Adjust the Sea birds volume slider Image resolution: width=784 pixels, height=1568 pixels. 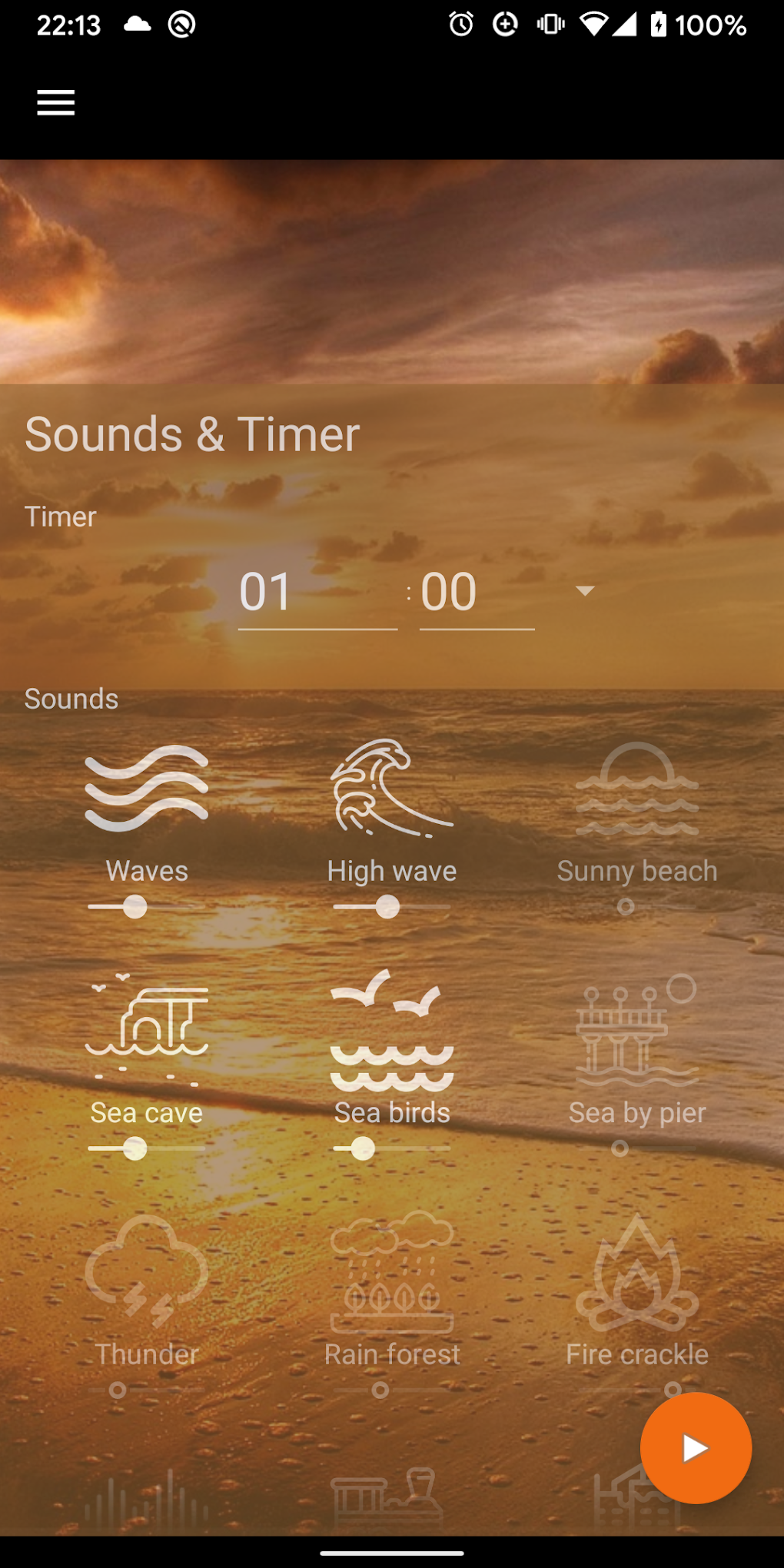point(363,1148)
